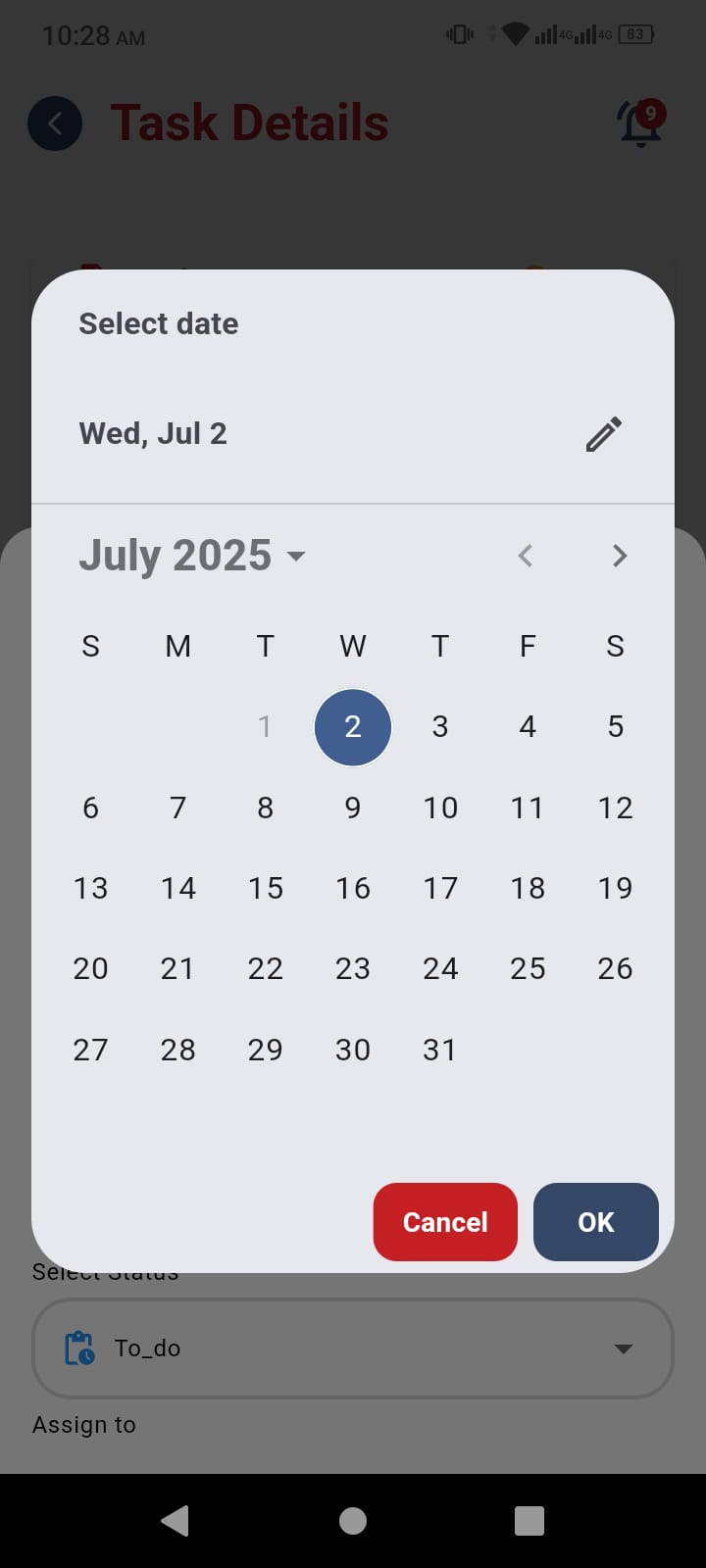
Task: Tap the system back button
Action: tap(176, 1520)
